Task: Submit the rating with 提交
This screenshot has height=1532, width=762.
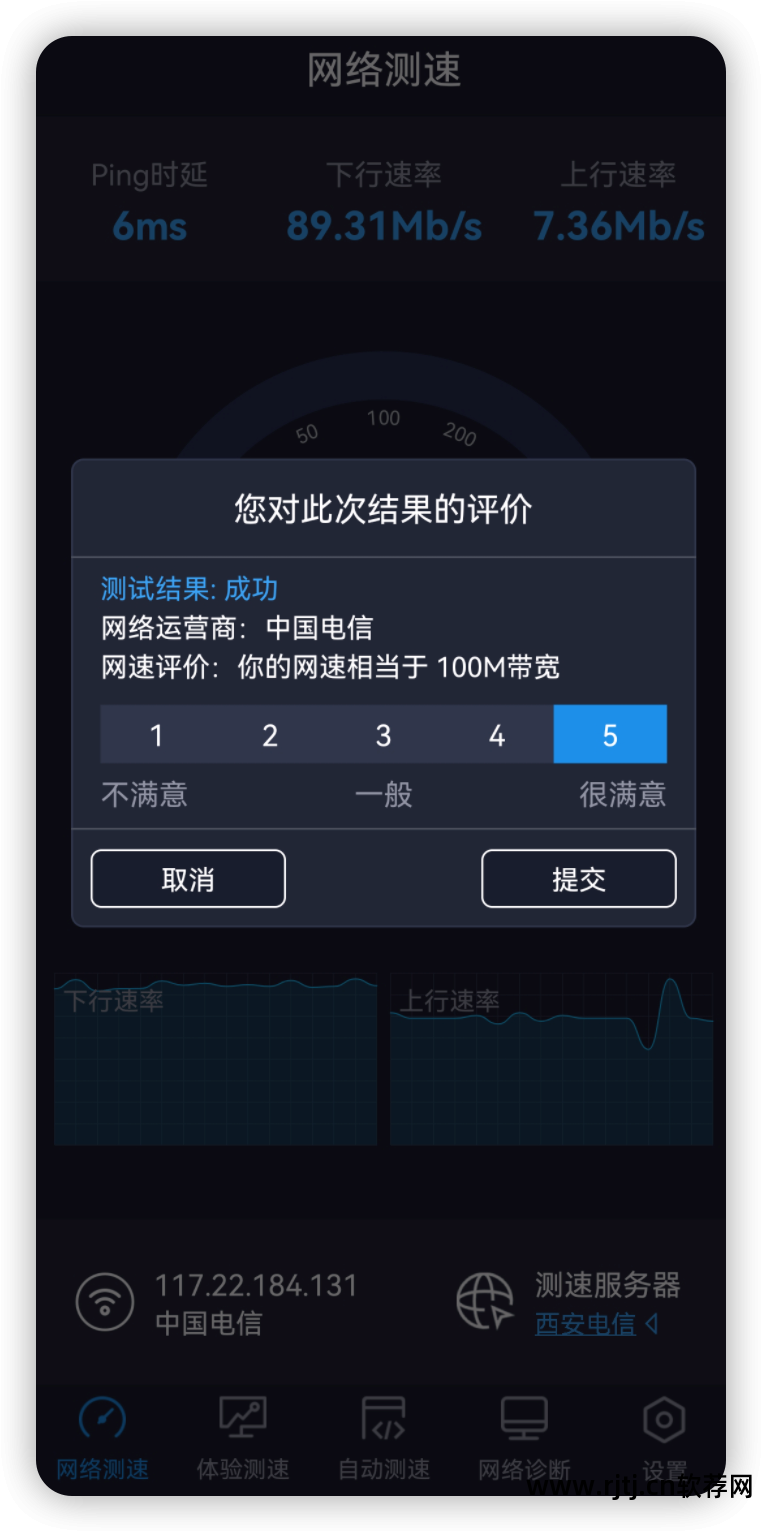Action: point(578,879)
